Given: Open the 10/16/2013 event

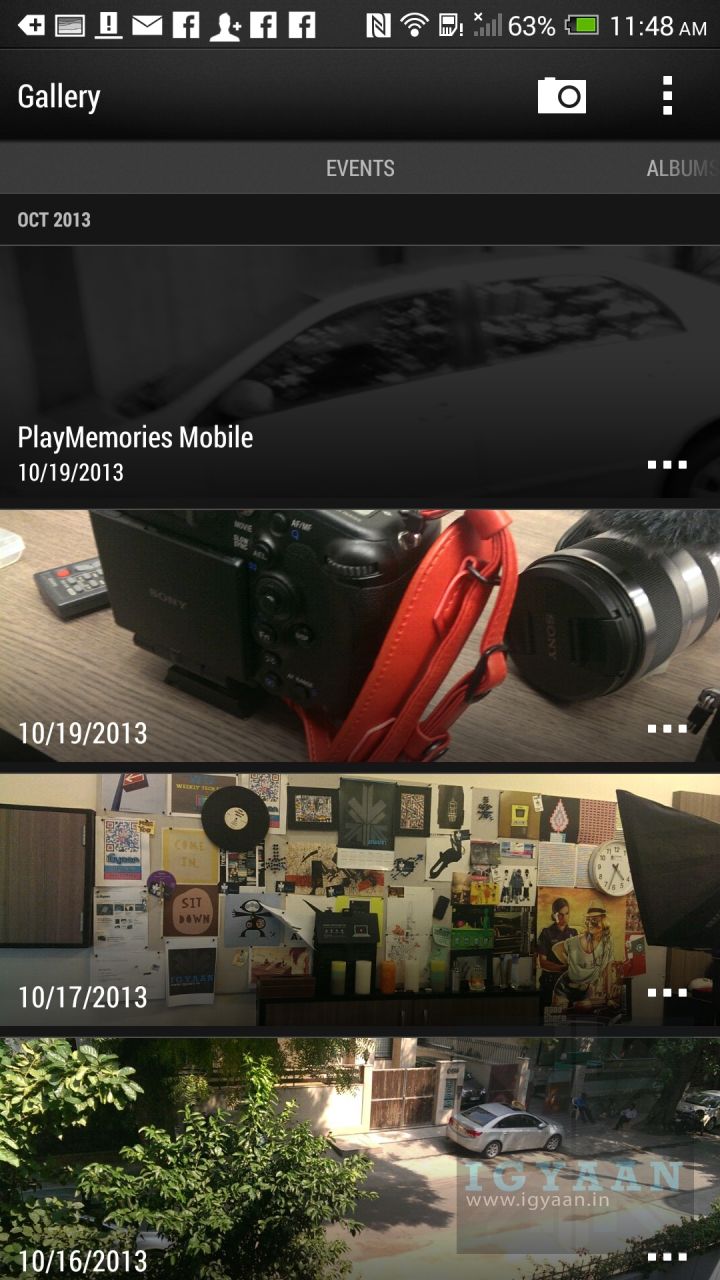Looking at the screenshot, I should coord(300,1150).
